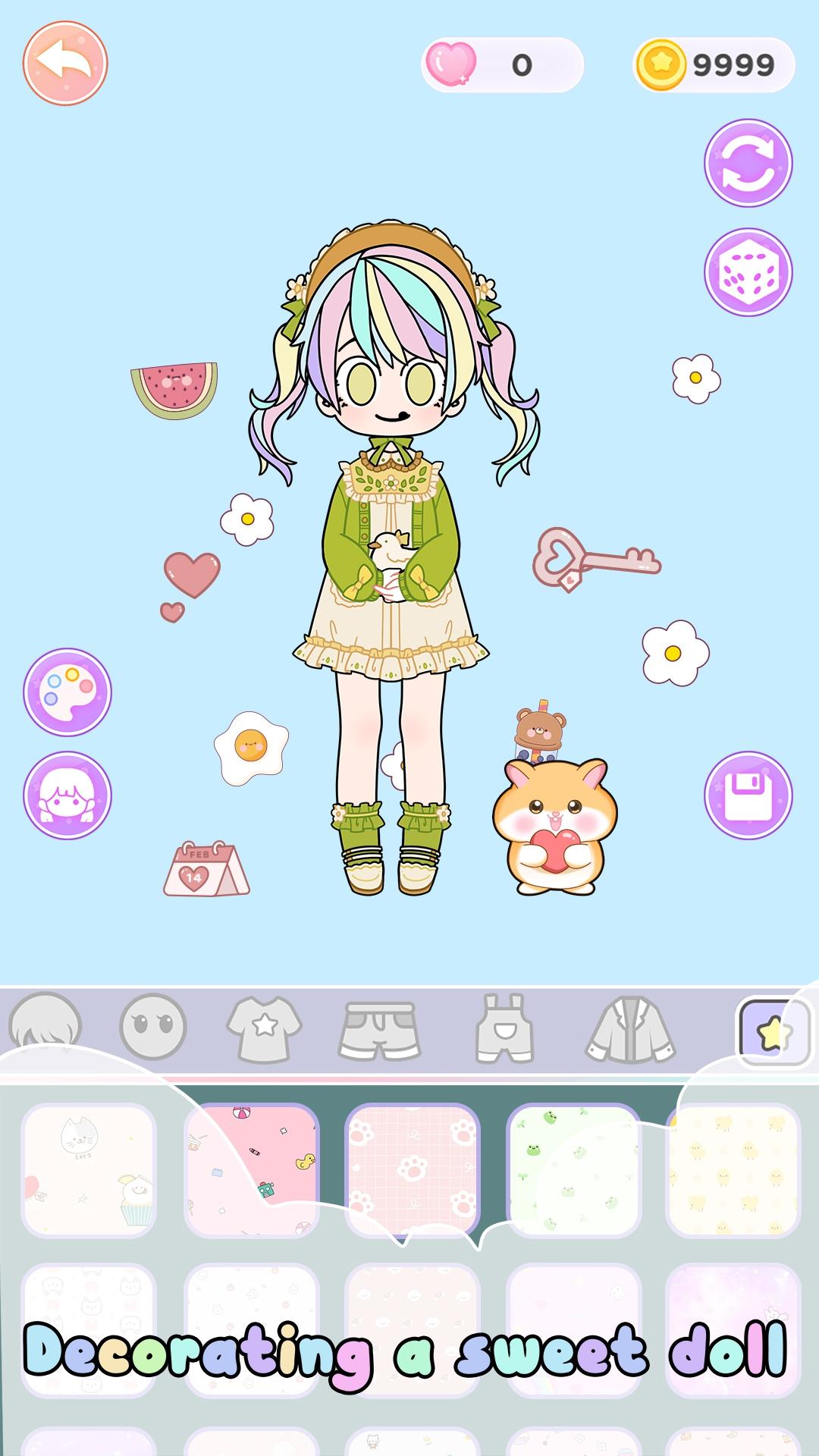Screen dimensions: 819x1456
Task: Open the color palette button
Action: (x=67, y=692)
